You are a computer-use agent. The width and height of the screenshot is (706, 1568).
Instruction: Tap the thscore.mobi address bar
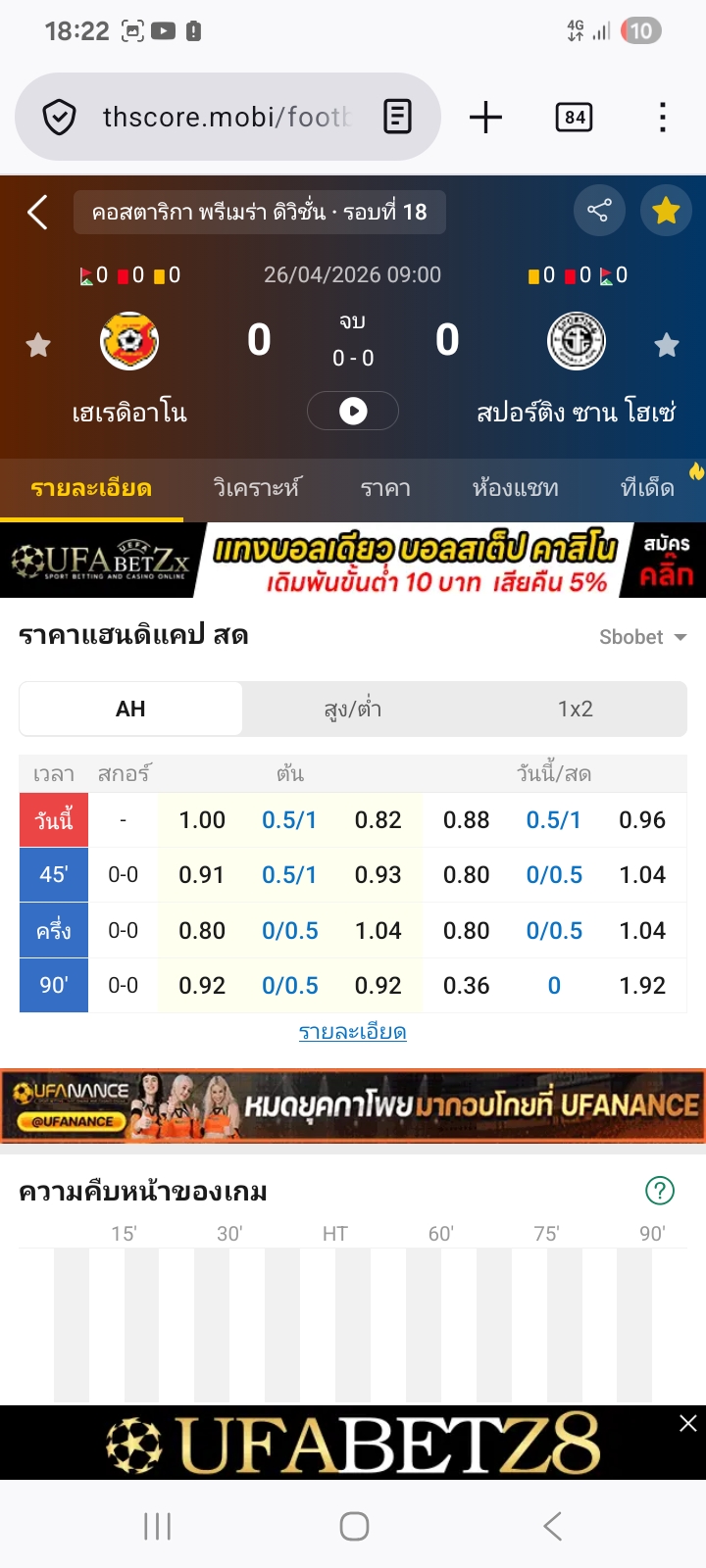point(226,118)
